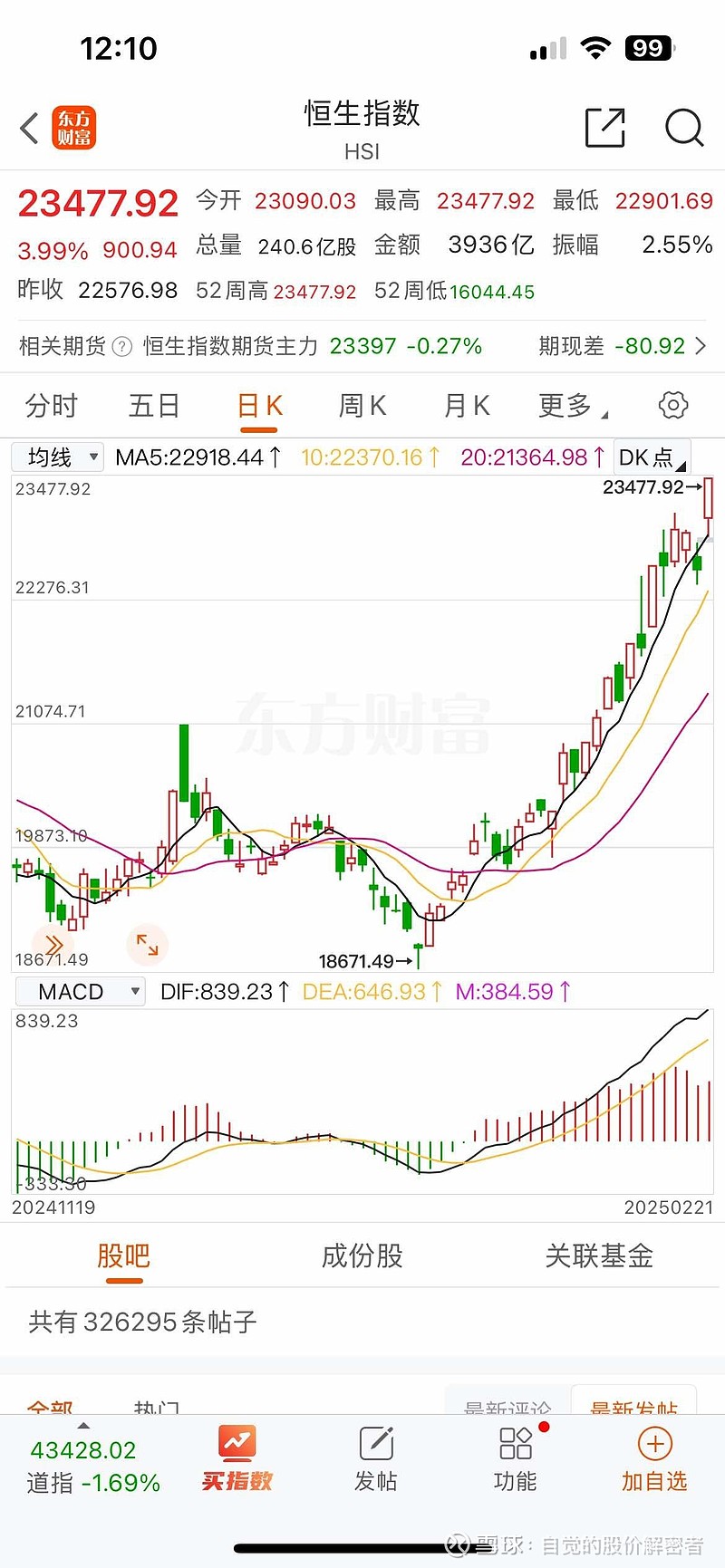The image size is (725, 1568).
Task: Switch to the 周K weekly chart tab
Action: (x=362, y=405)
